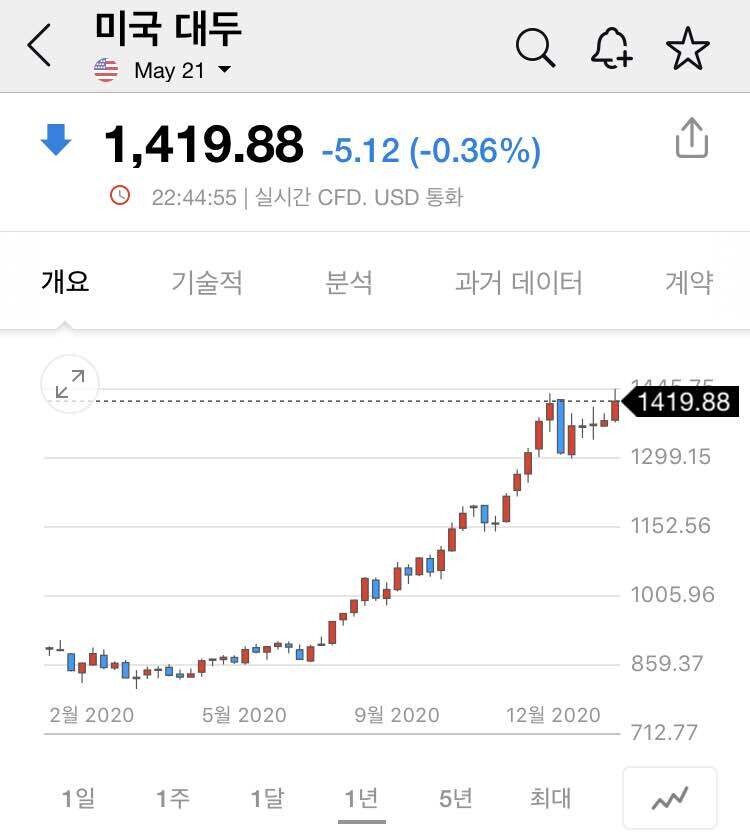Select the 분석 section
Image resolution: width=750 pixels, height=836 pixels.
(x=346, y=282)
